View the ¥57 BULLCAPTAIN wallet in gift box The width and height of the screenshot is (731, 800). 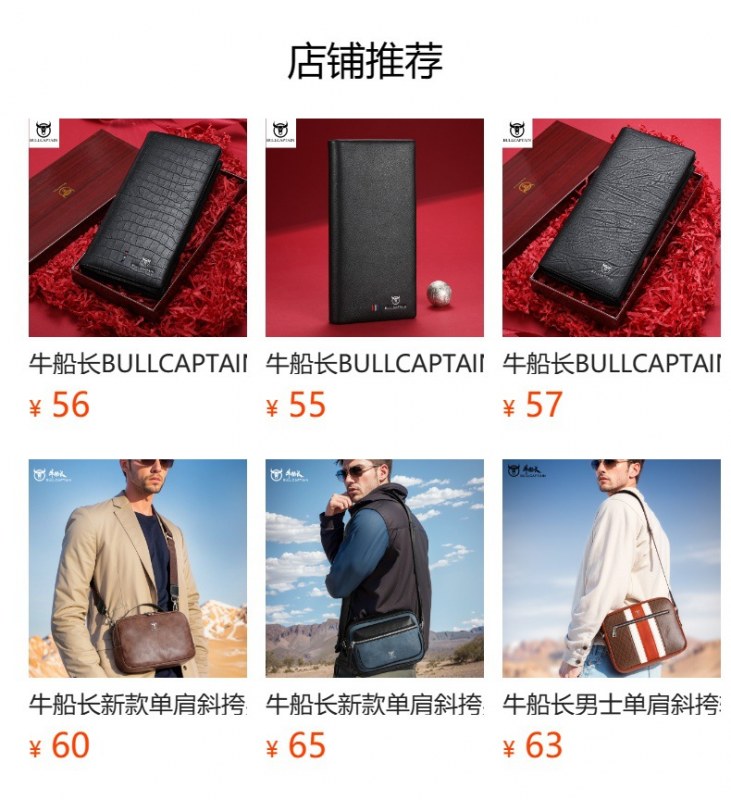pos(611,228)
